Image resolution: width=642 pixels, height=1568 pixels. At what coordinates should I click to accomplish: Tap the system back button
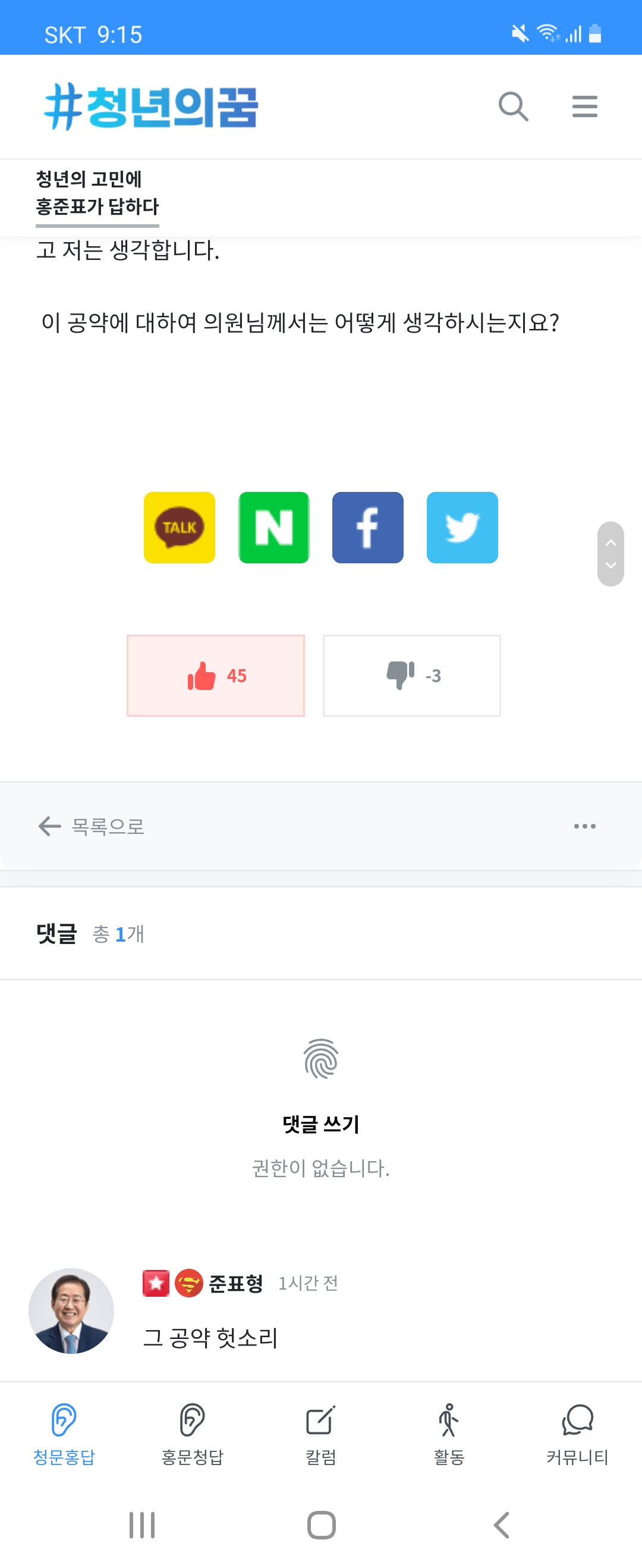coord(501,1525)
